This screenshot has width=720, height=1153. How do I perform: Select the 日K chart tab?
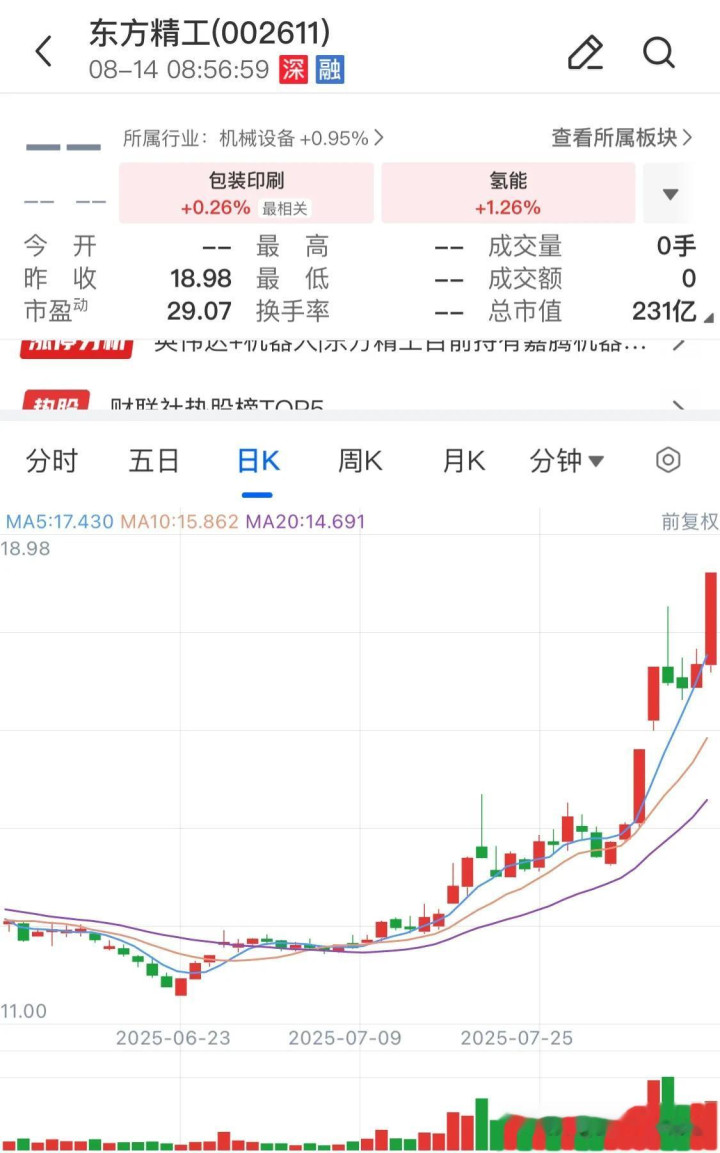(x=258, y=461)
